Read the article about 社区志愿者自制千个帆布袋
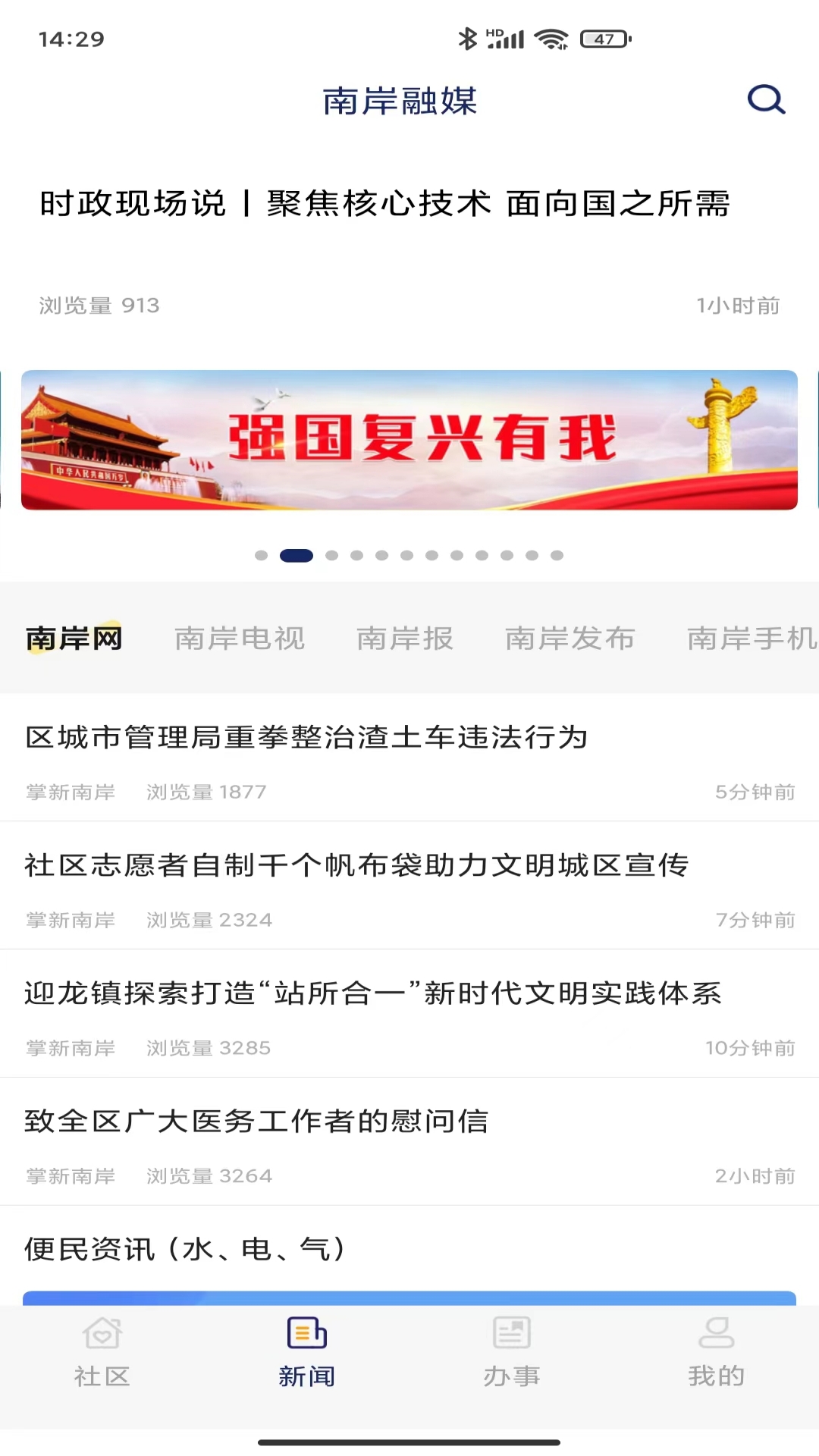 tap(356, 865)
